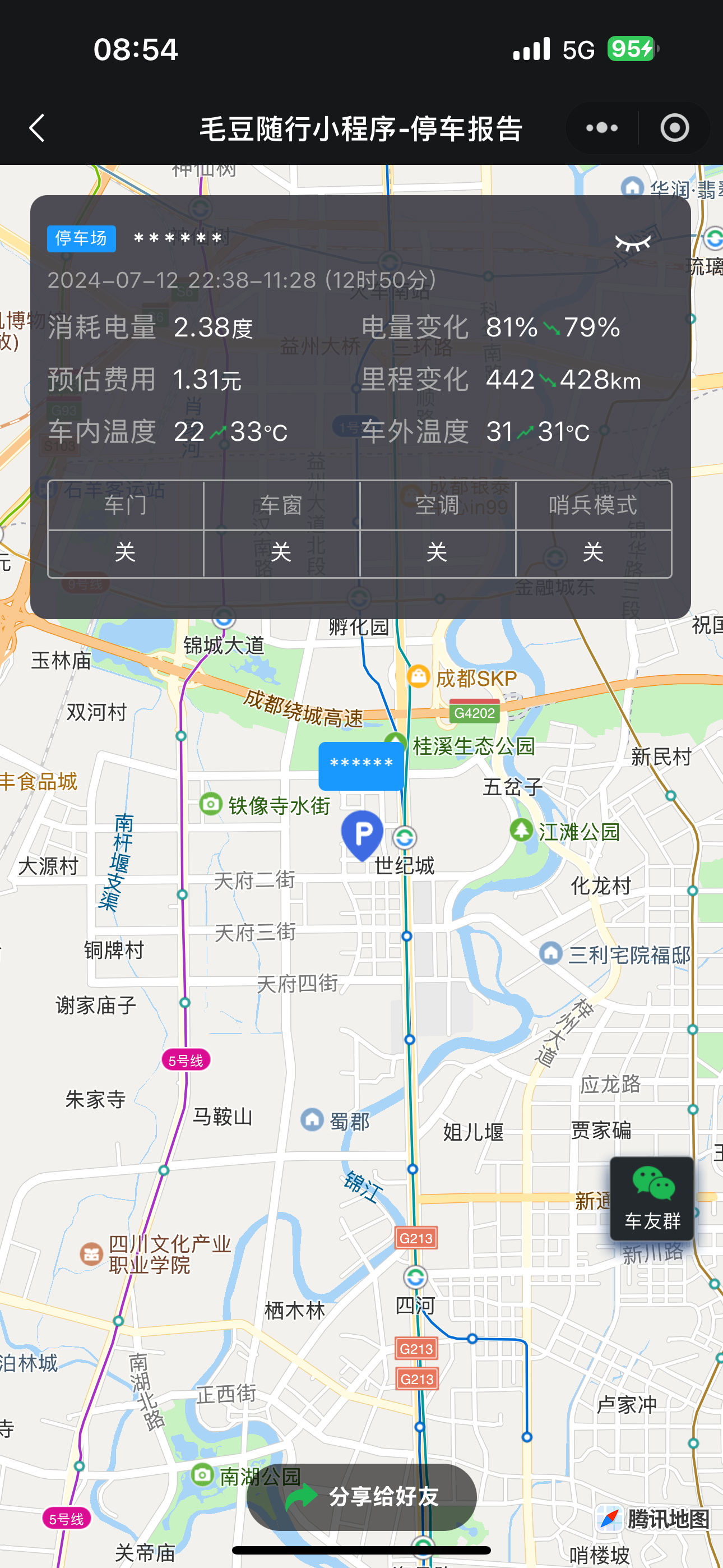
Task: Open the more options ellipsis menu
Action: pos(600,128)
